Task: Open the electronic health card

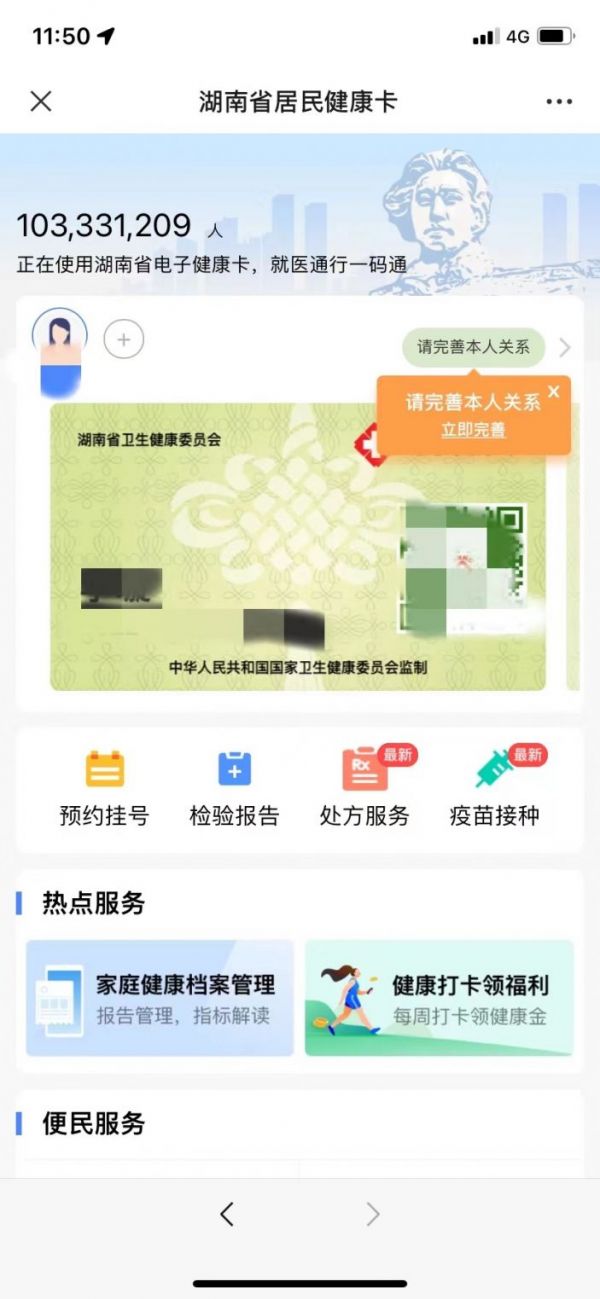Action: tap(298, 547)
